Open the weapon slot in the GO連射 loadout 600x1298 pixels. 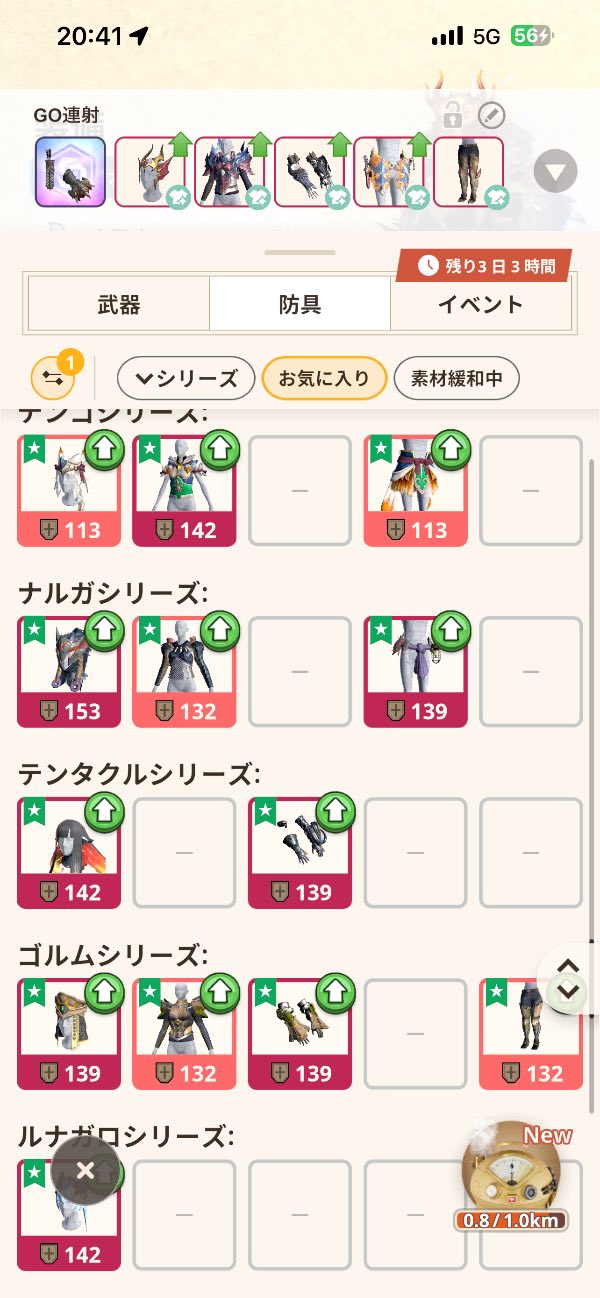pos(70,171)
